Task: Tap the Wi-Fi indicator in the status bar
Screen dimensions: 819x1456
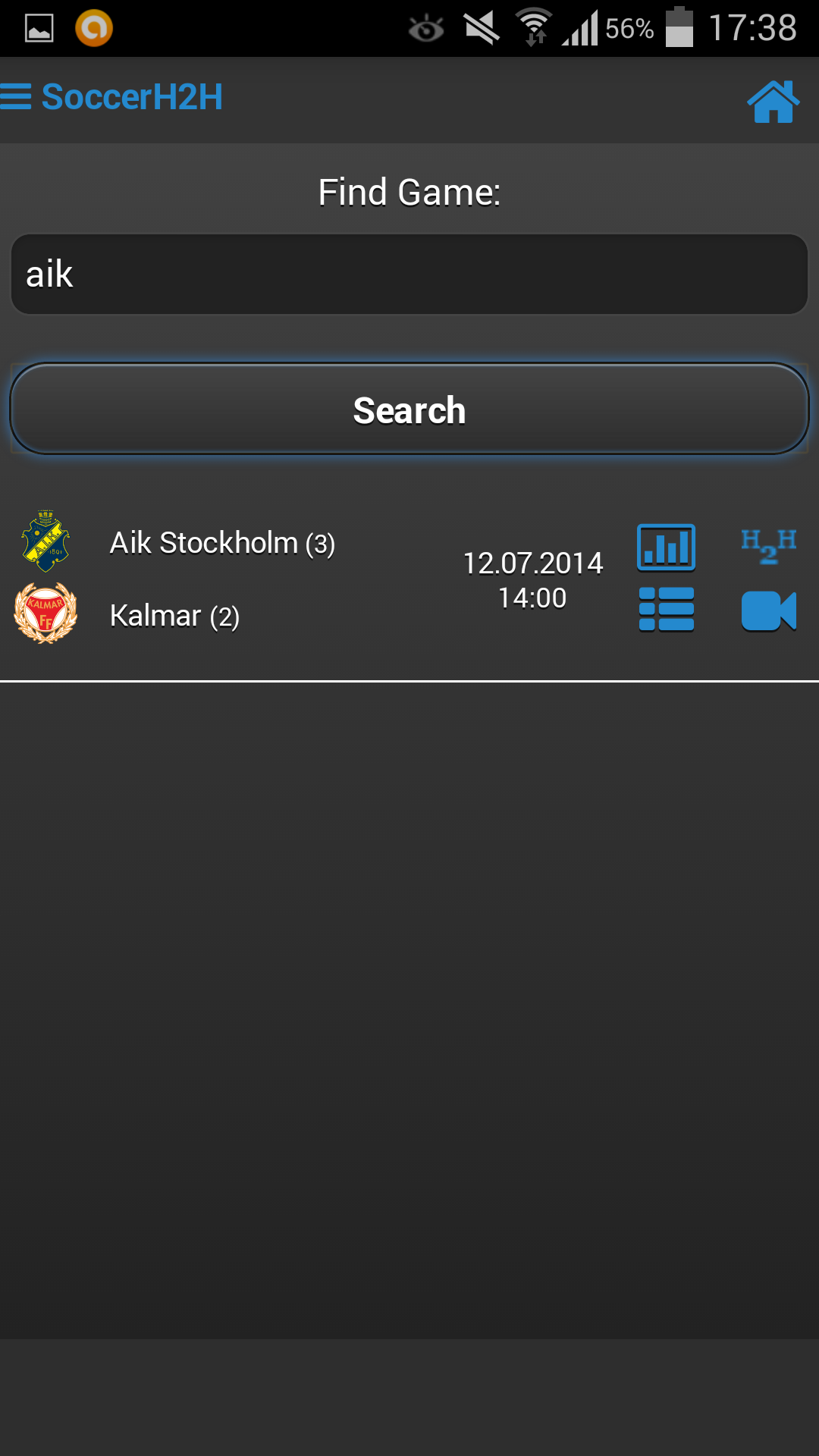Action: [x=535, y=25]
